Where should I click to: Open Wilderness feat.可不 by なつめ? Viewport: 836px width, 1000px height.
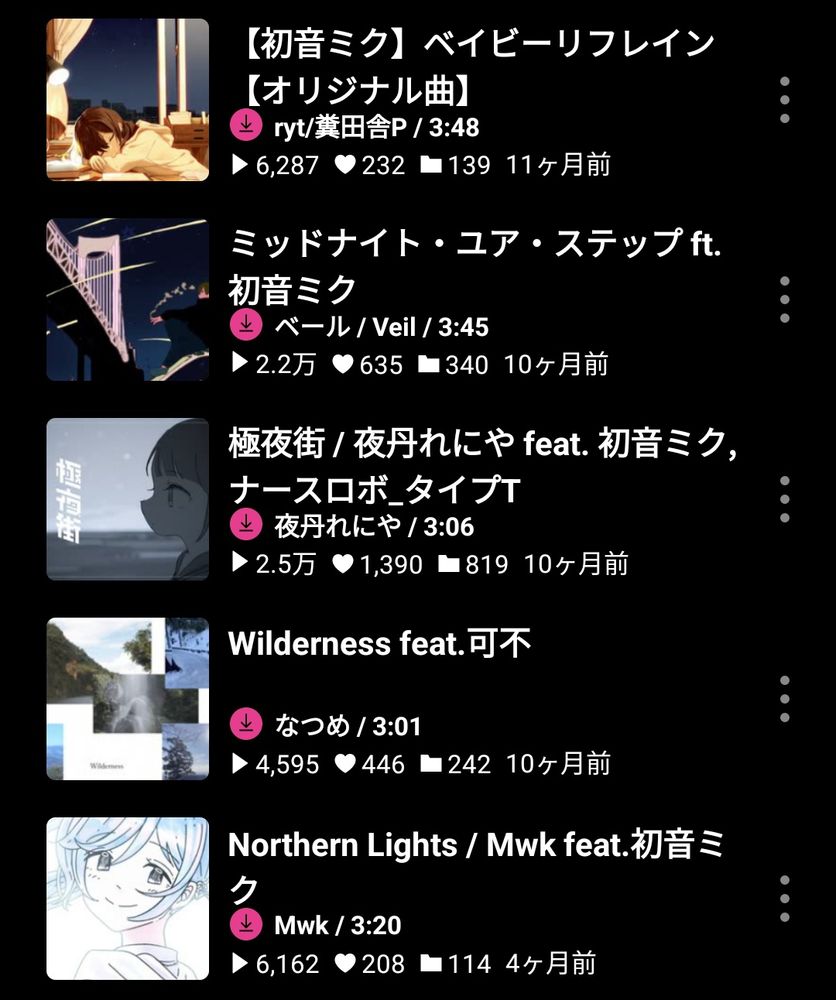point(380,644)
